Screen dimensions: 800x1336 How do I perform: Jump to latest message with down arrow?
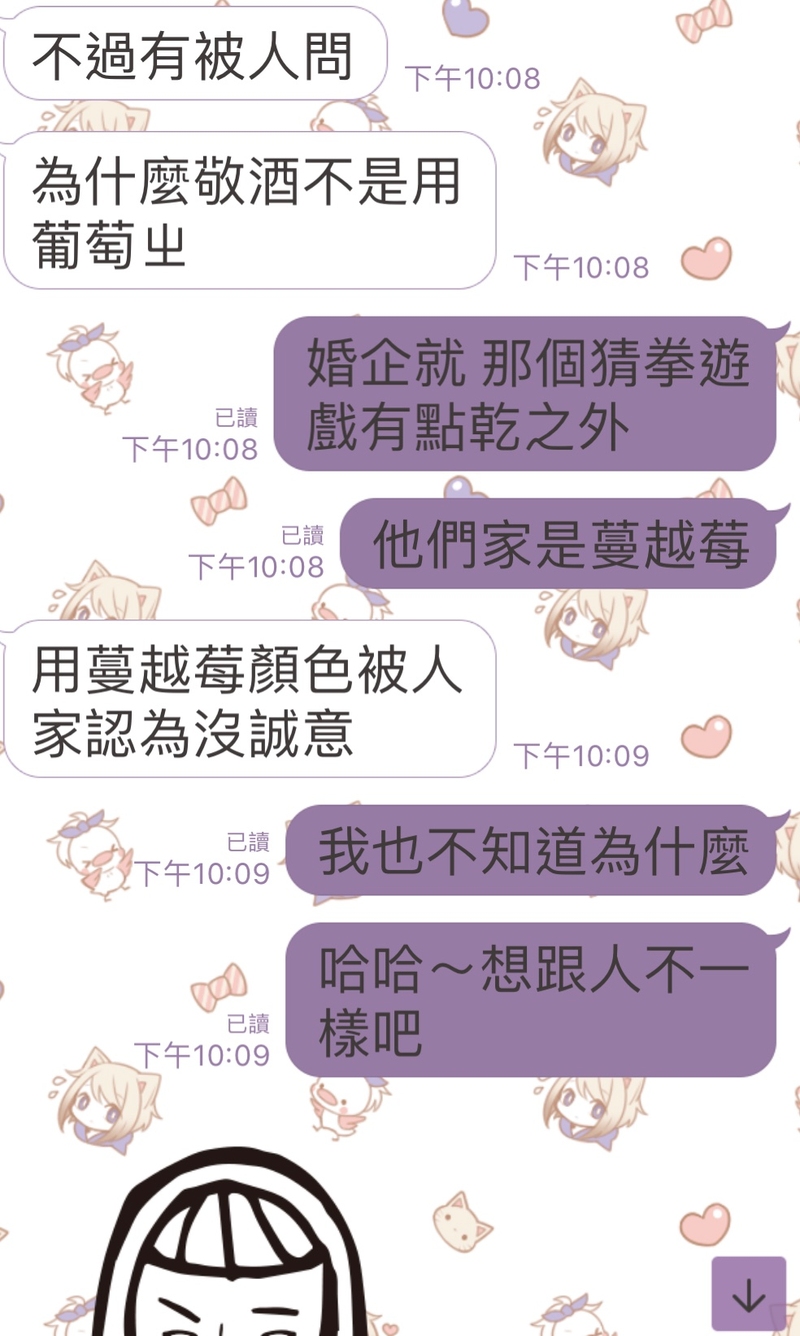(x=748, y=1295)
